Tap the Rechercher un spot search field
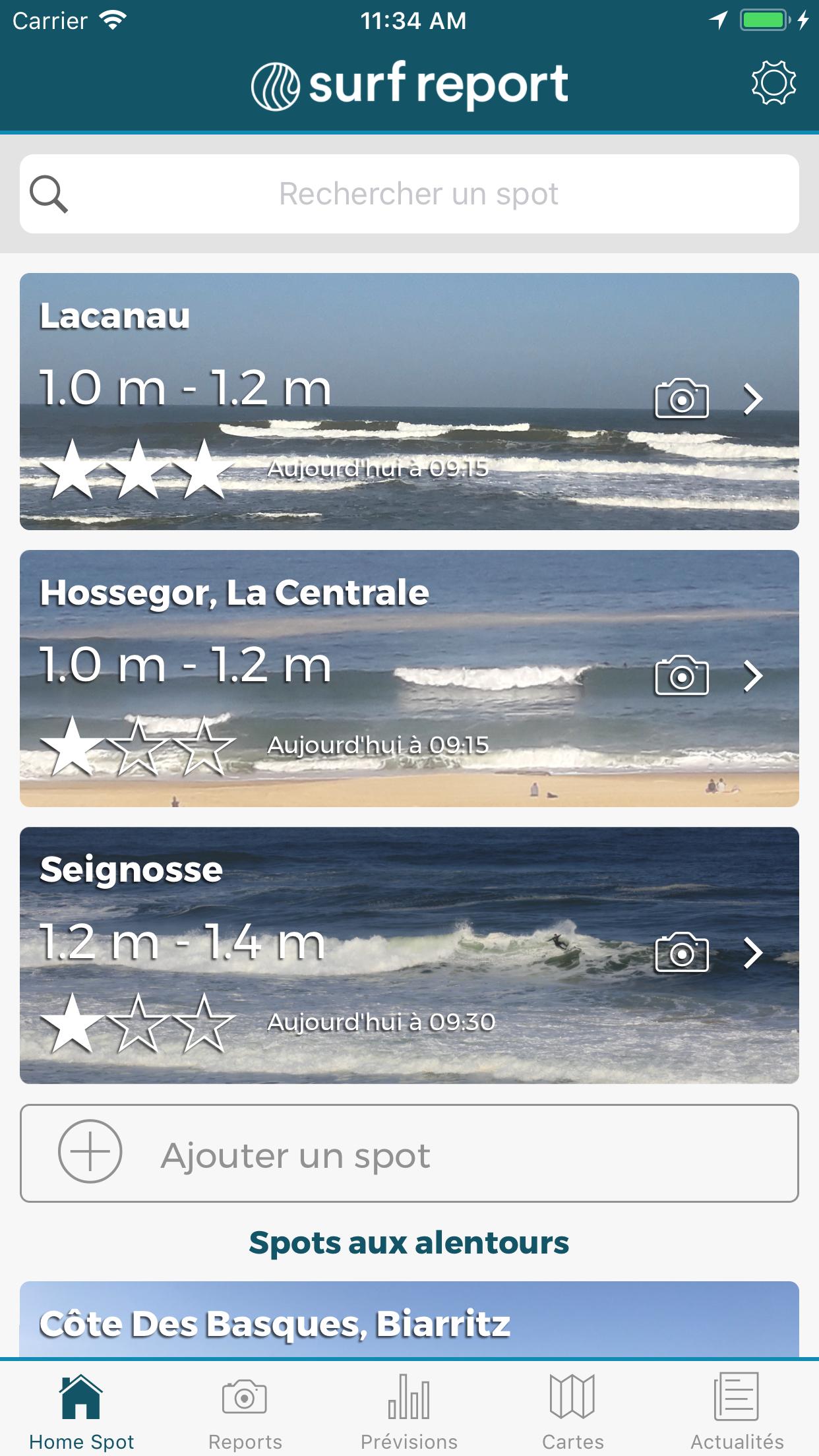819x1456 pixels. (x=409, y=193)
